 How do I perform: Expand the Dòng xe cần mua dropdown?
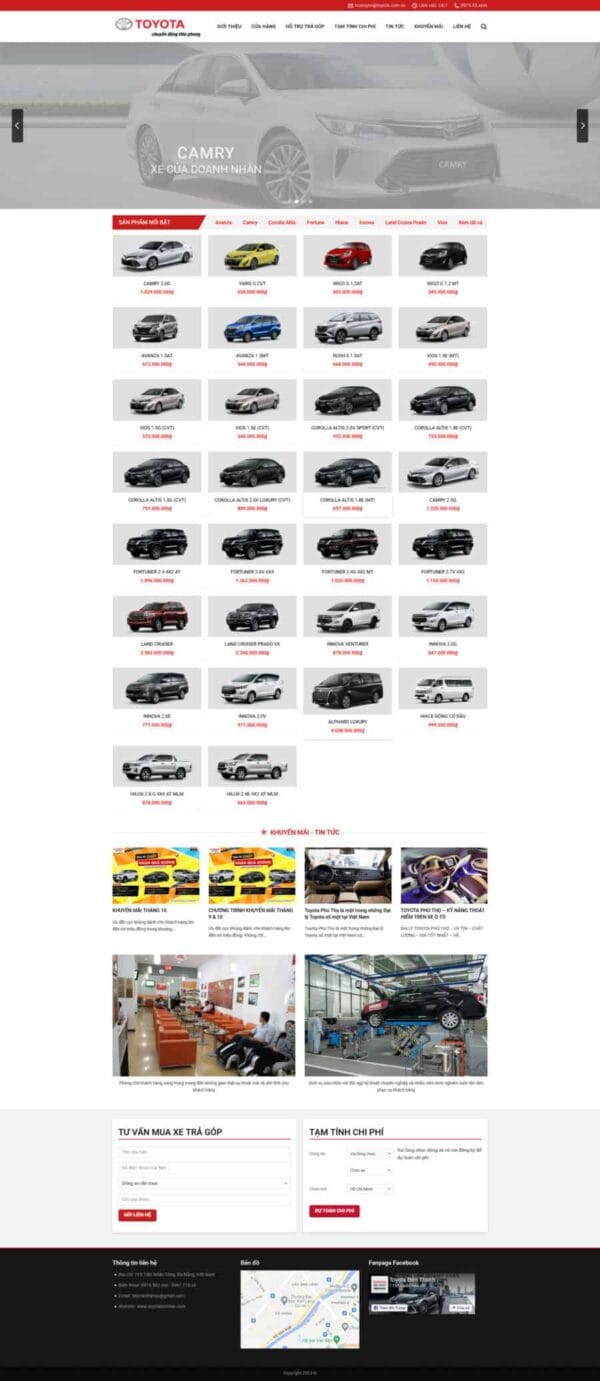[204, 1183]
